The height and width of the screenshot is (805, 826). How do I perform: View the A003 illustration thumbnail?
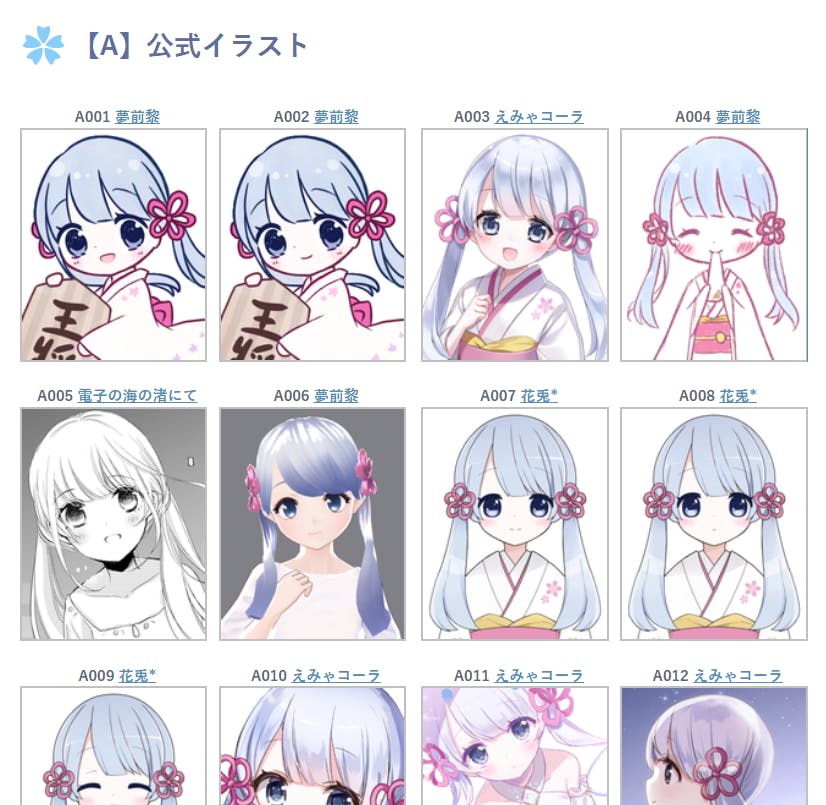pos(514,245)
